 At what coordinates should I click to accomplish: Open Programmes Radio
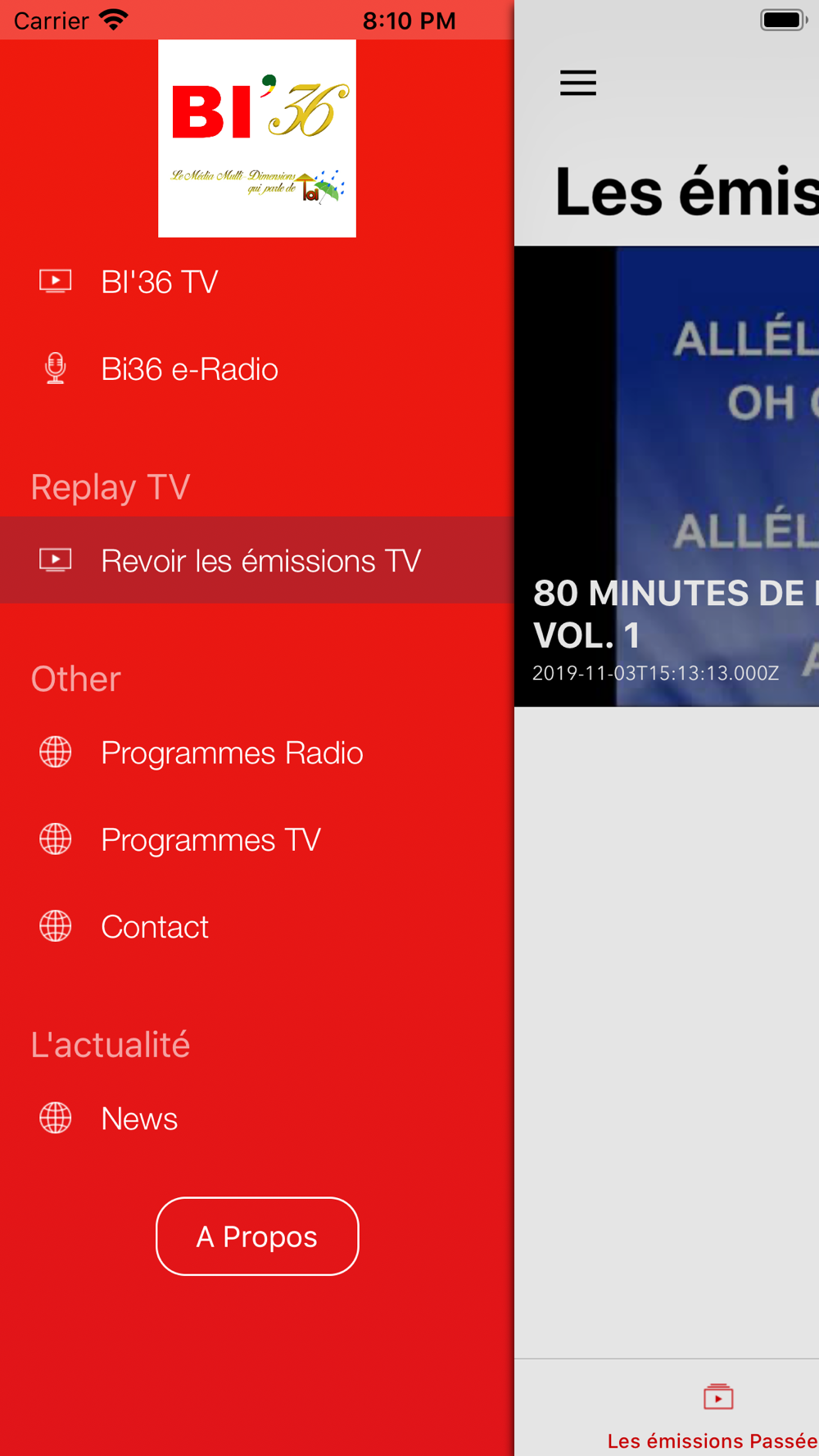(256, 753)
